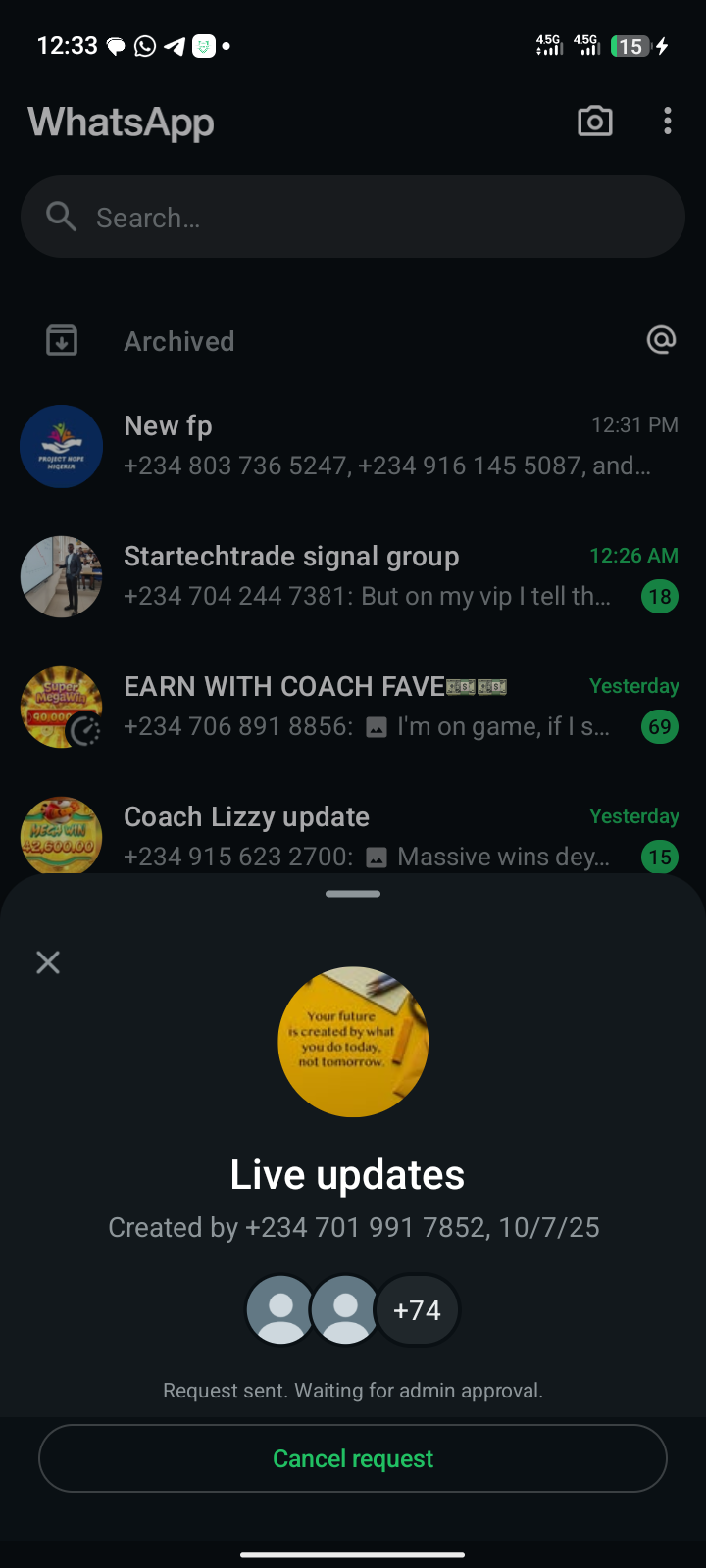
Task: Tap the sheet's drag handle
Action: 353,894
